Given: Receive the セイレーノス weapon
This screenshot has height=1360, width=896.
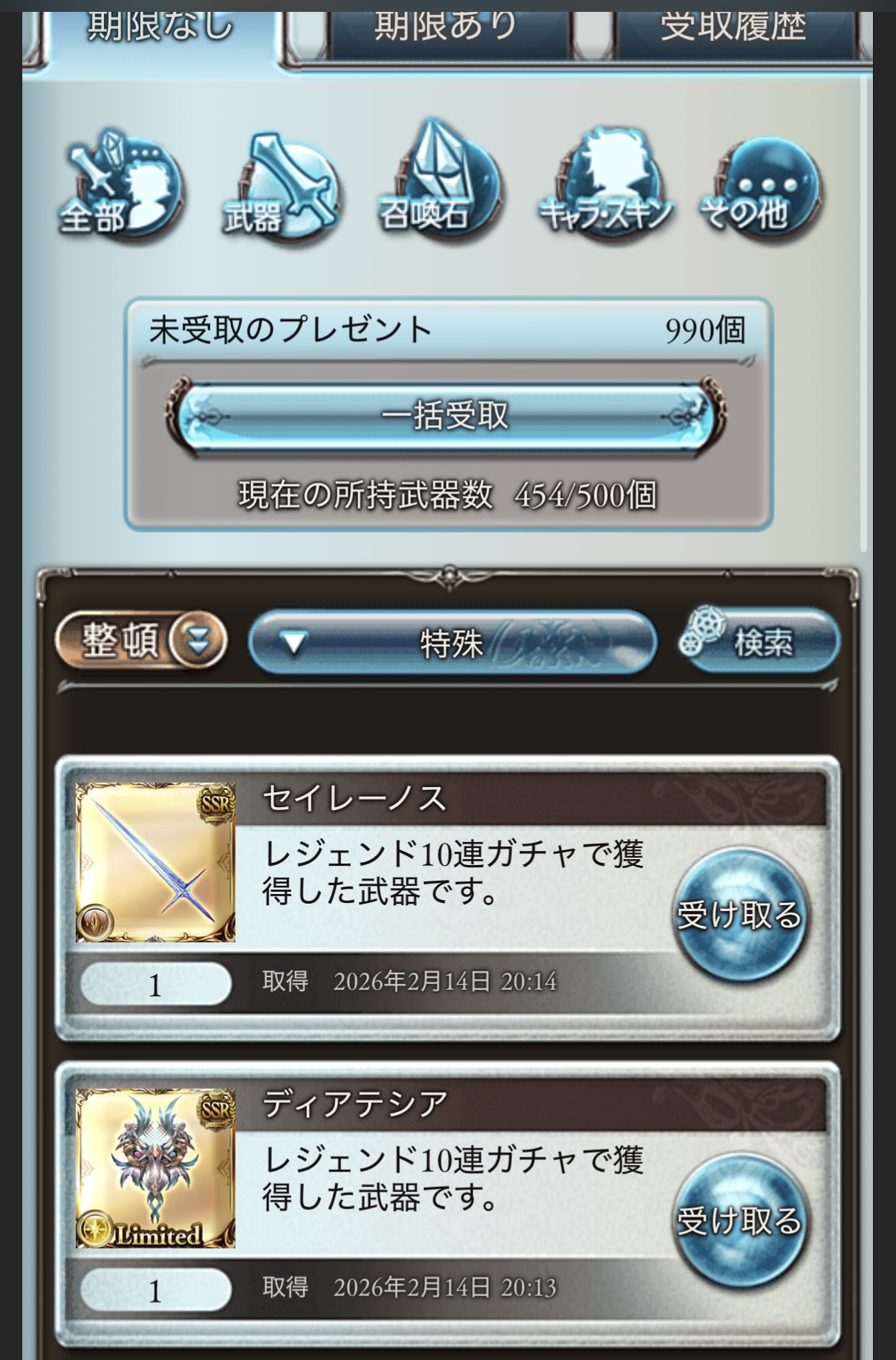Looking at the screenshot, I should (739, 914).
